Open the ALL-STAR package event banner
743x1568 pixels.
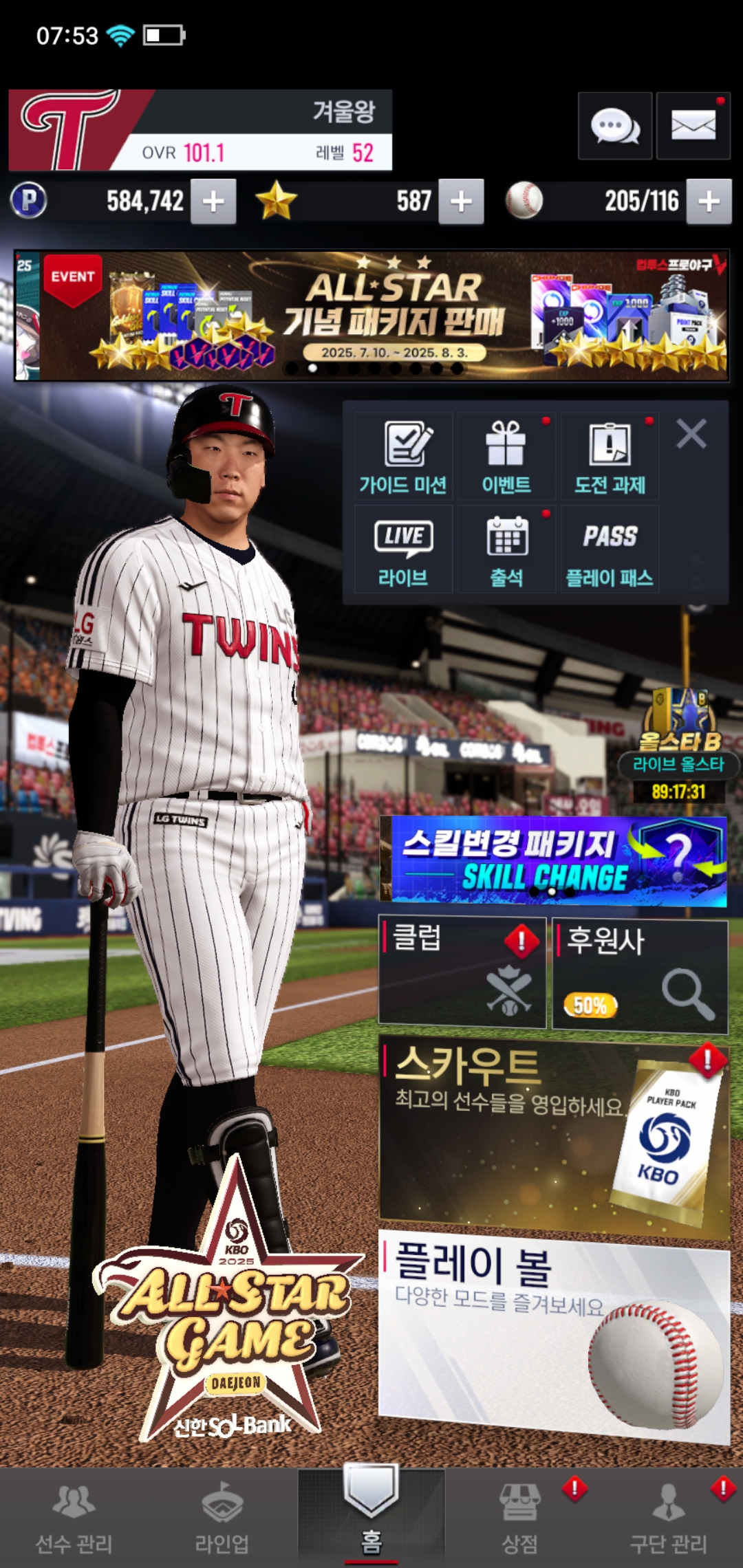click(x=371, y=316)
